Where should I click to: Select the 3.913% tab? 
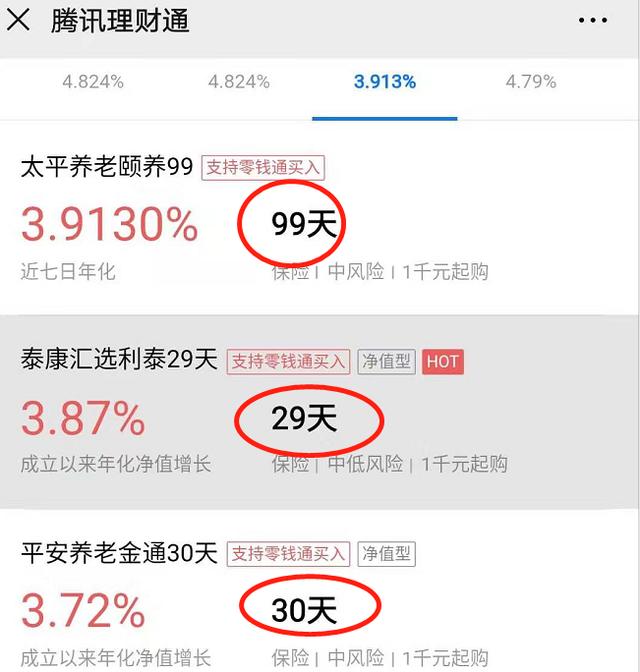tap(385, 82)
